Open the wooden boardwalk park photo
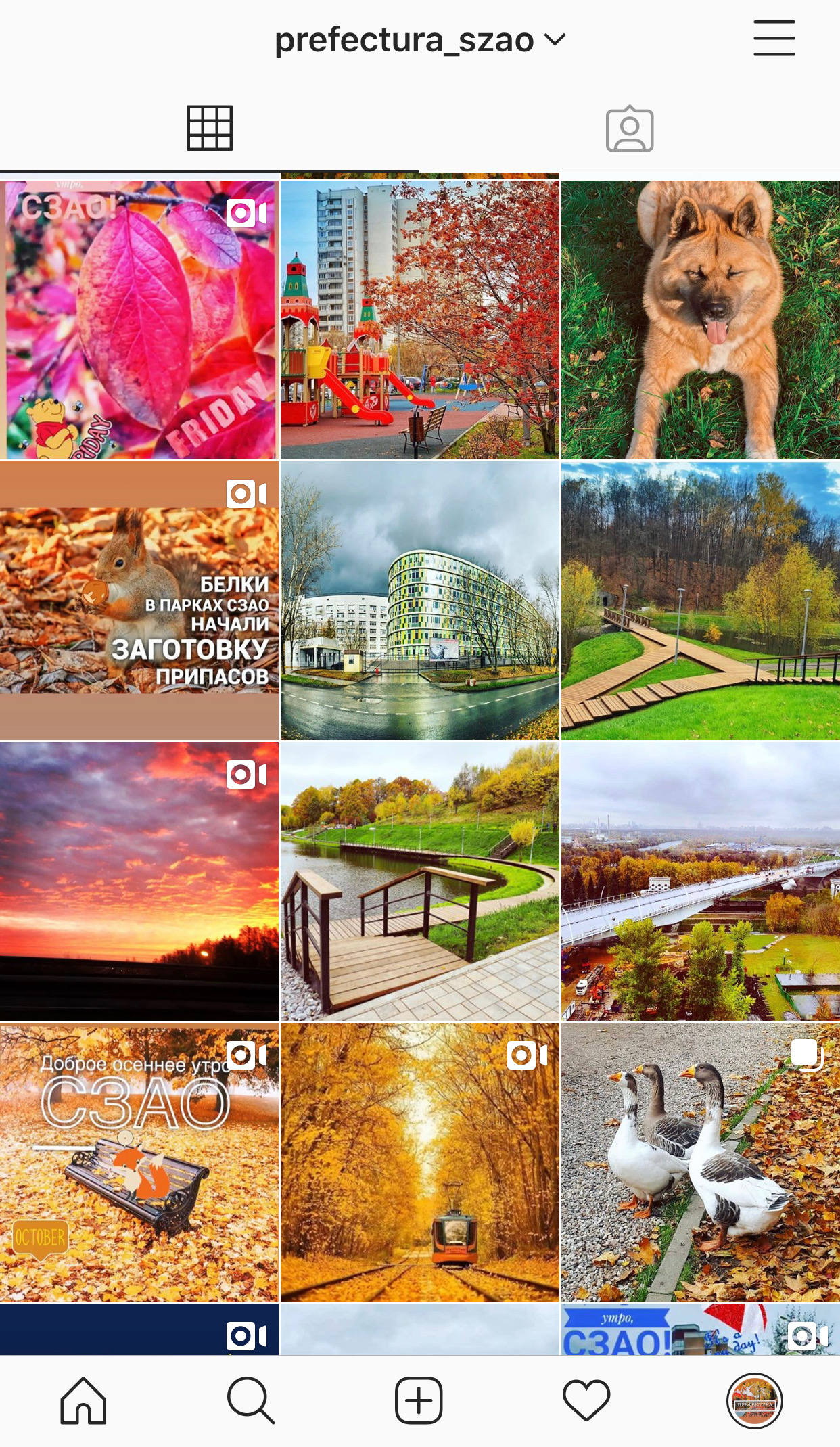The height and width of the screenshot is (1447, 840). tap(701, 601)
